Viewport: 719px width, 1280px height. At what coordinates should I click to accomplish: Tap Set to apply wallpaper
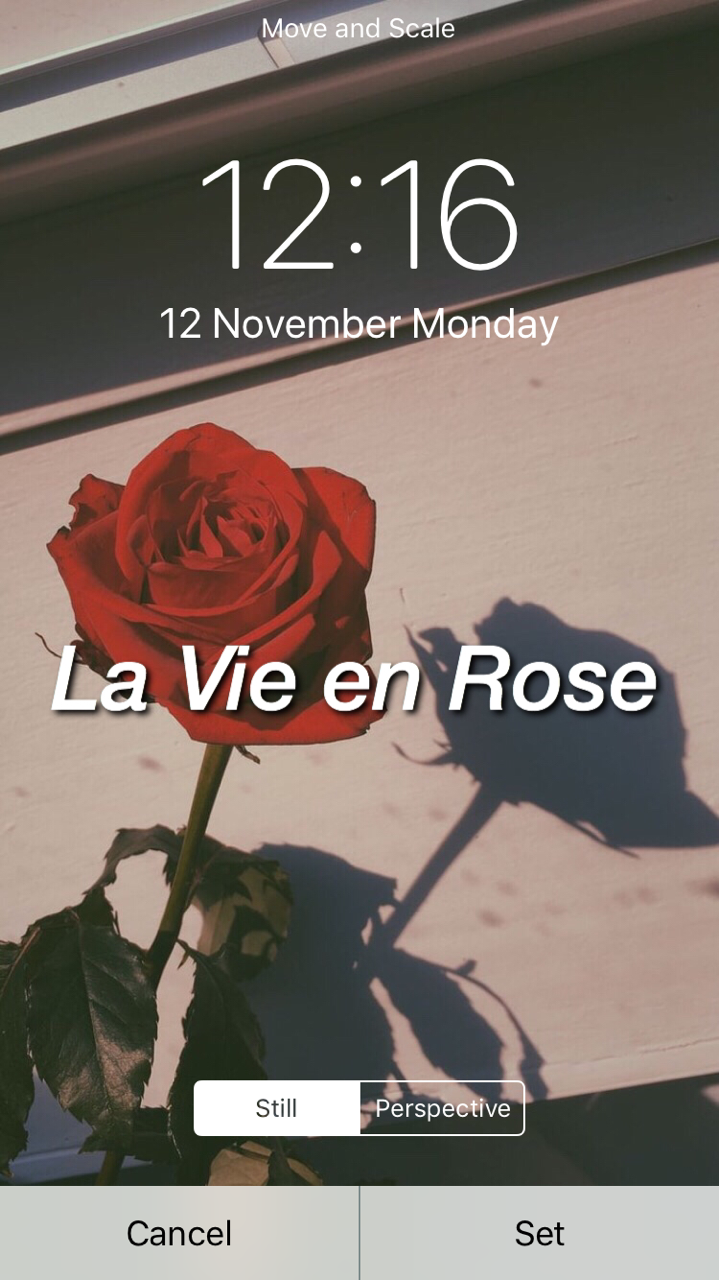(539, 1233)
